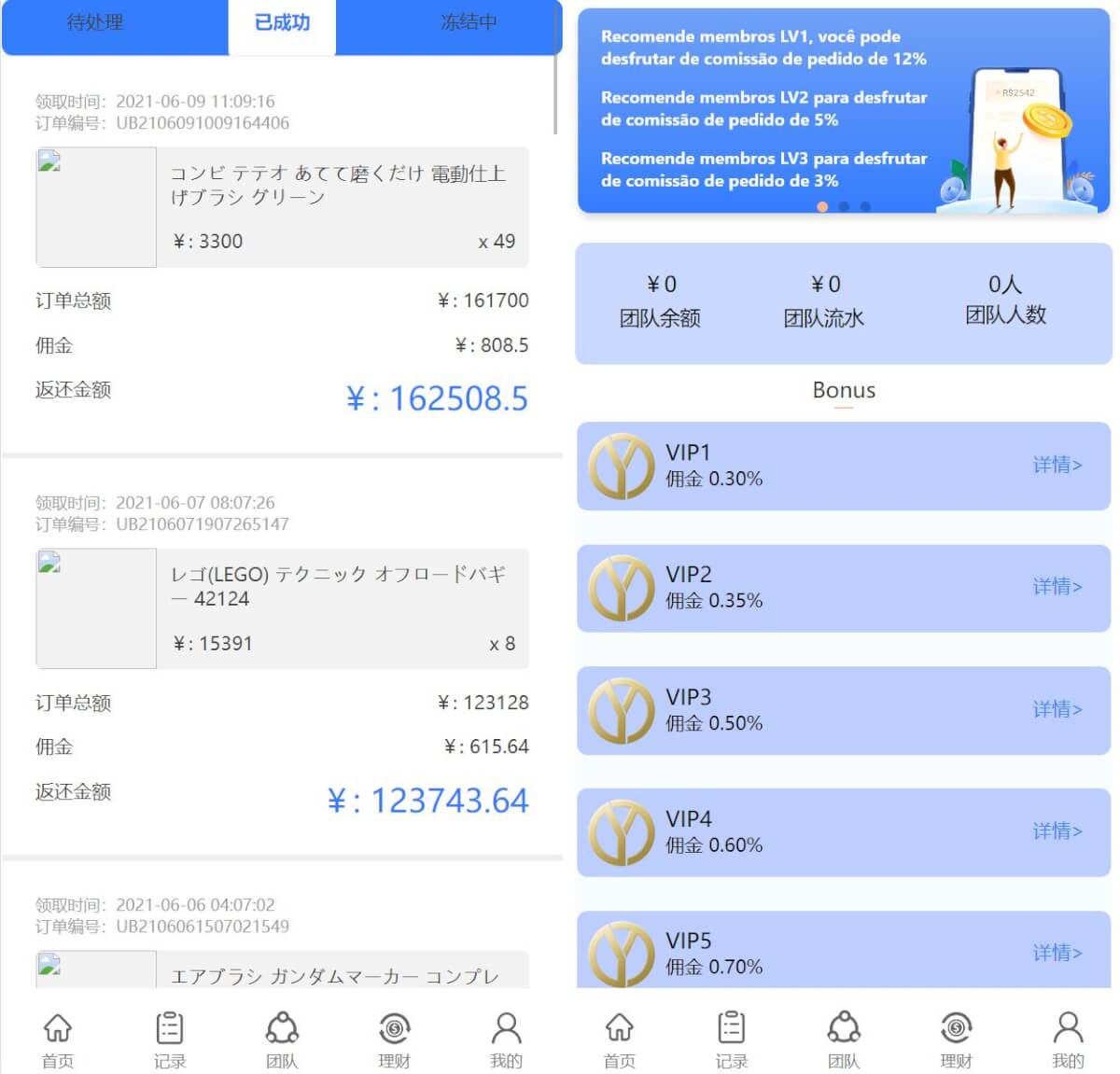Tap 详情 on the VIP4 row
Screen dimensions: 1120x1074
1057,831
